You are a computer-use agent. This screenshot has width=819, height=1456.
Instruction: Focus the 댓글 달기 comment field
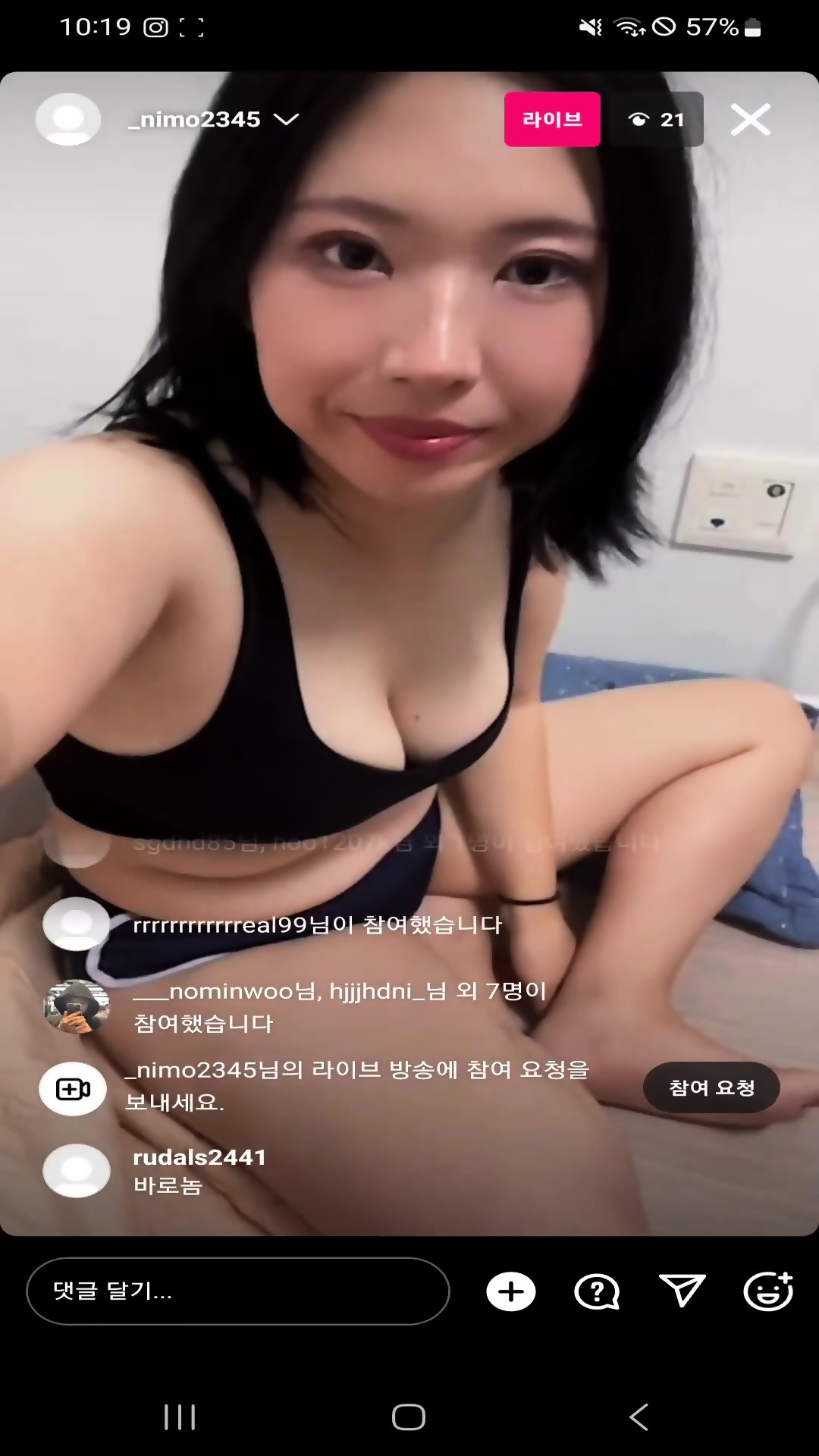[238, 1291]
